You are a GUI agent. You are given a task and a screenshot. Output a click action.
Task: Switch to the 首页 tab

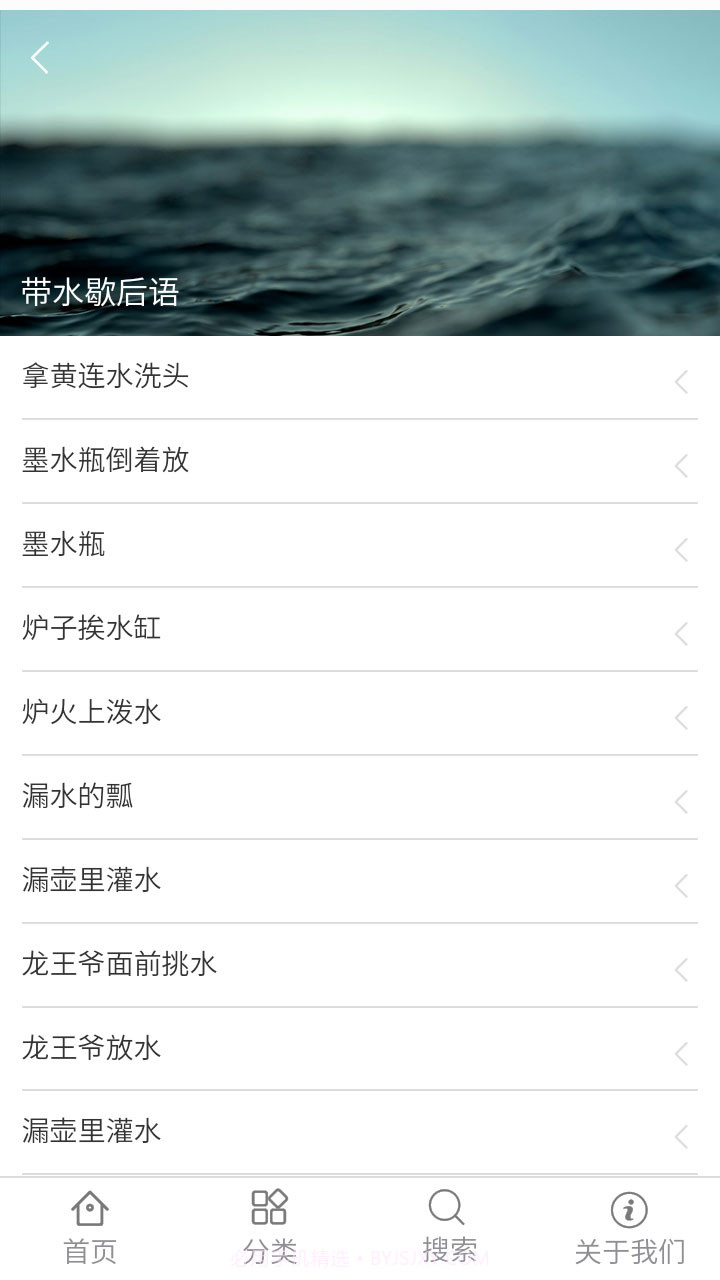[90, 1220]
